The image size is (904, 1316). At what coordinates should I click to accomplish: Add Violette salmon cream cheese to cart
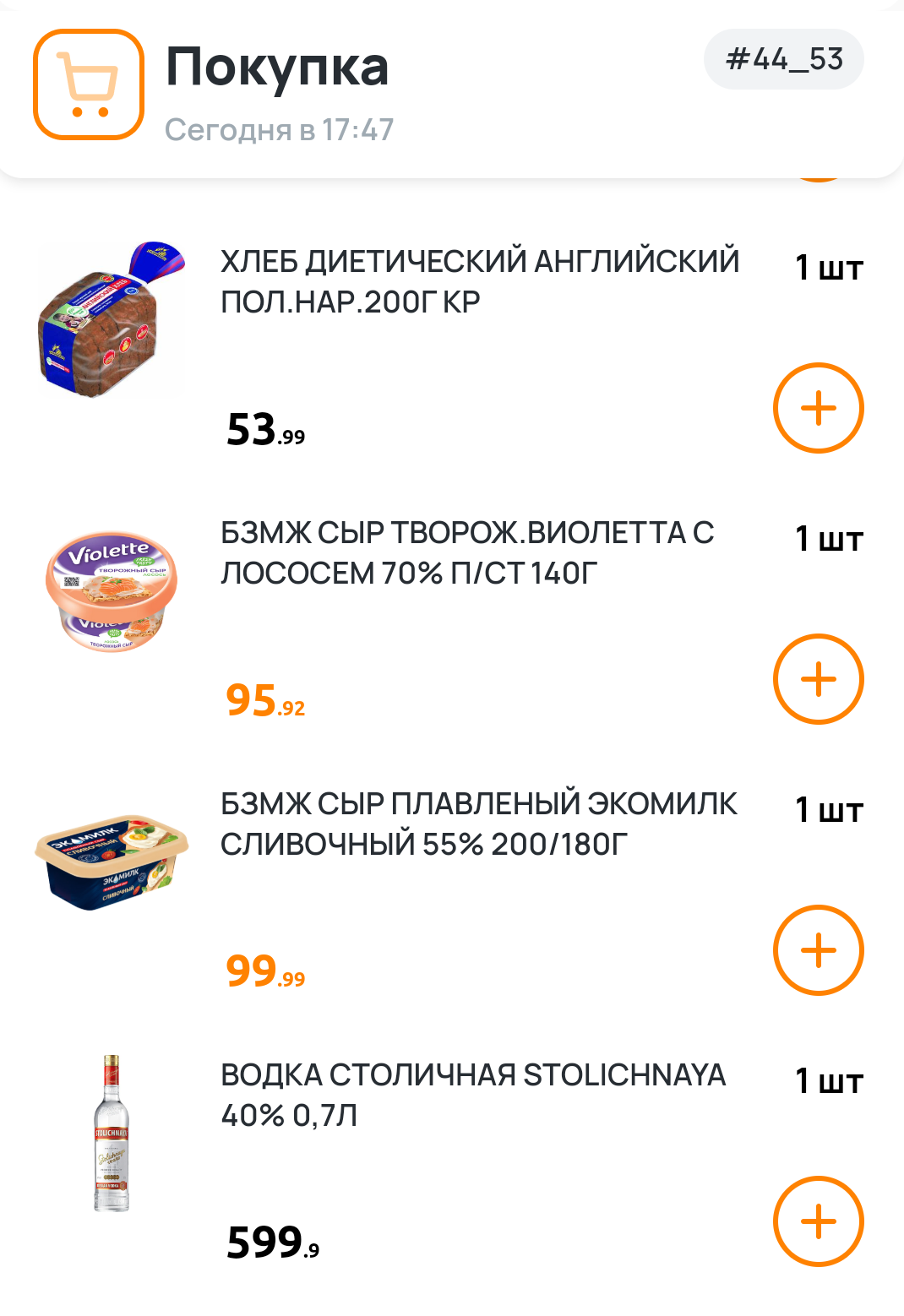pyautogui.click(x=818, y=680)
